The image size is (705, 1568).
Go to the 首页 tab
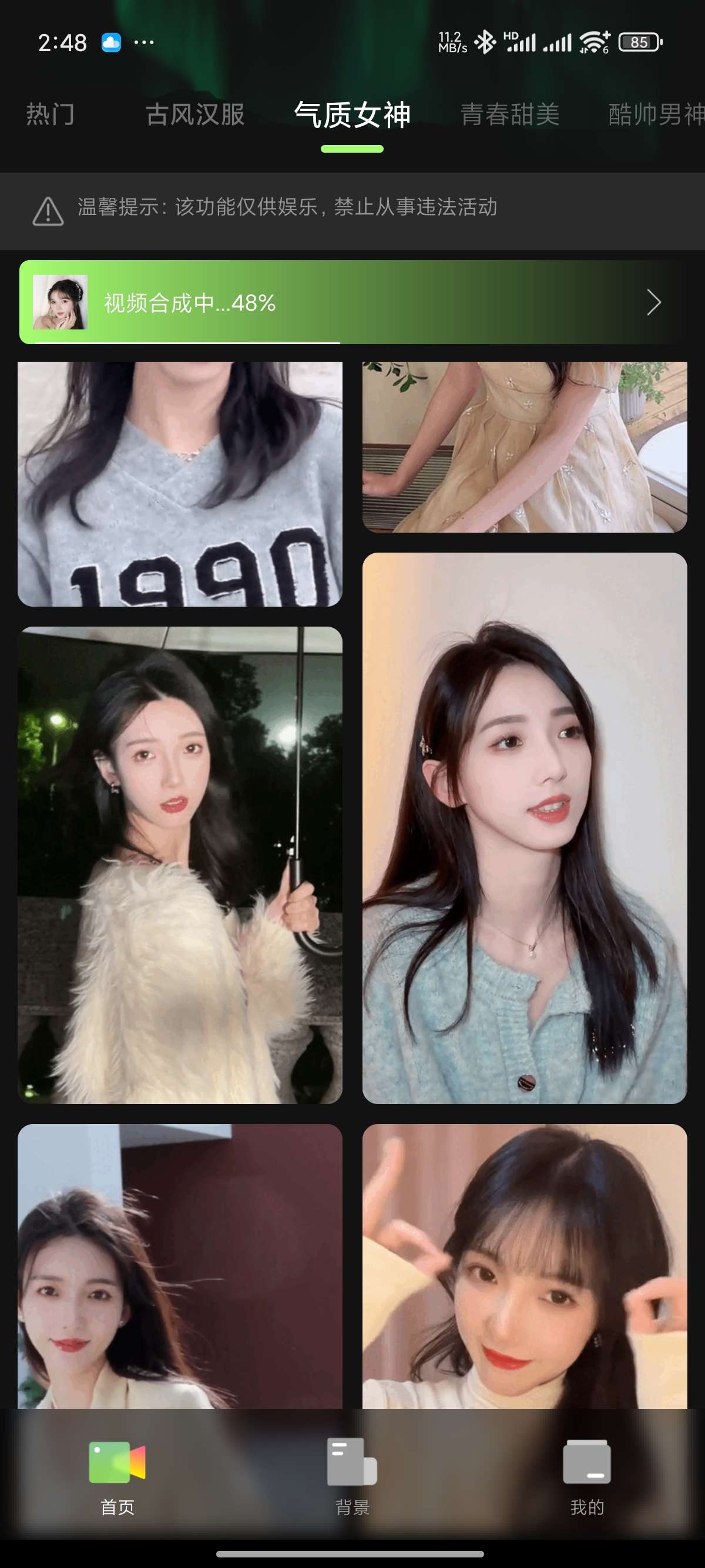coord(117,1478)
